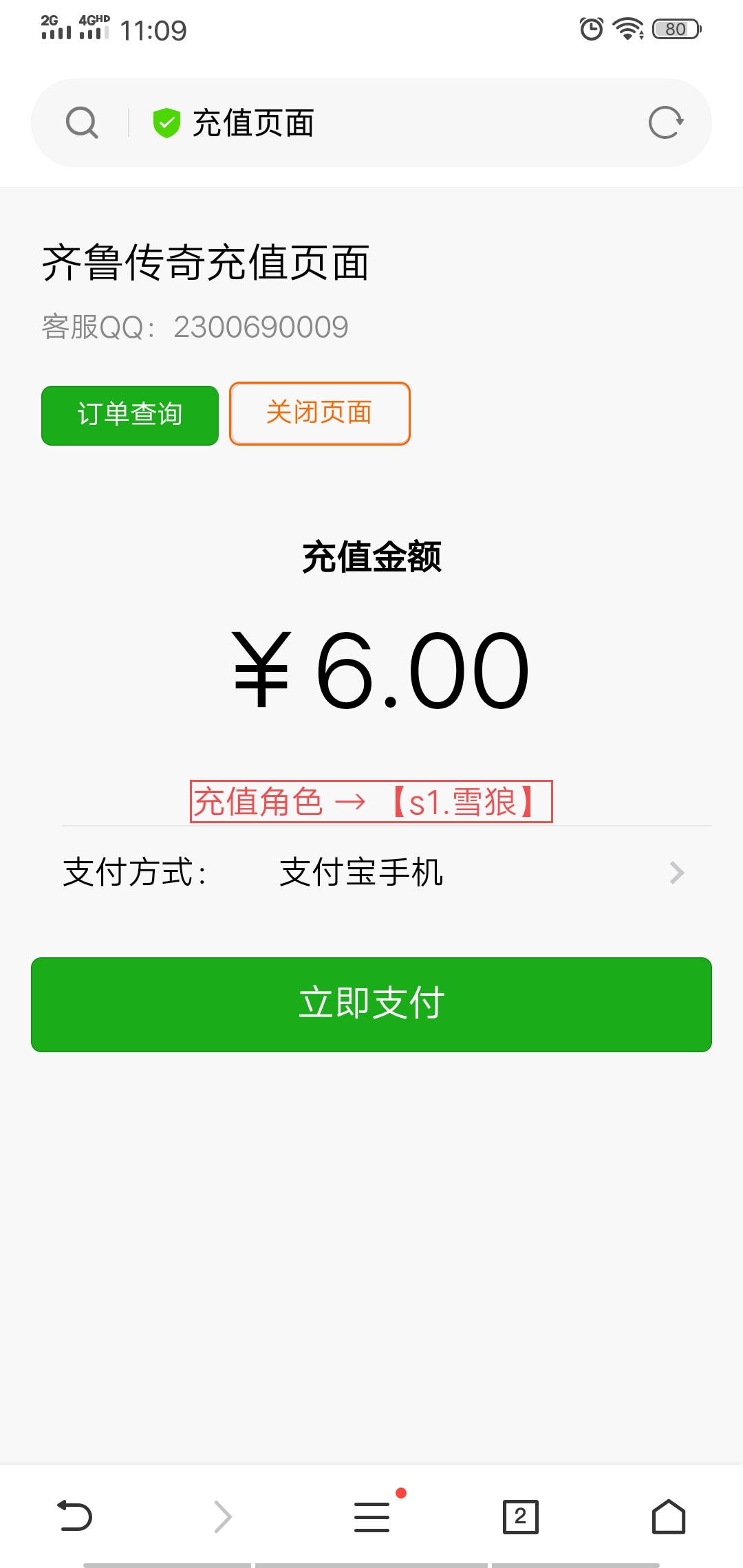743x1568 pixels.
Task: Reload the page with refresh icon
Action: 665,123
